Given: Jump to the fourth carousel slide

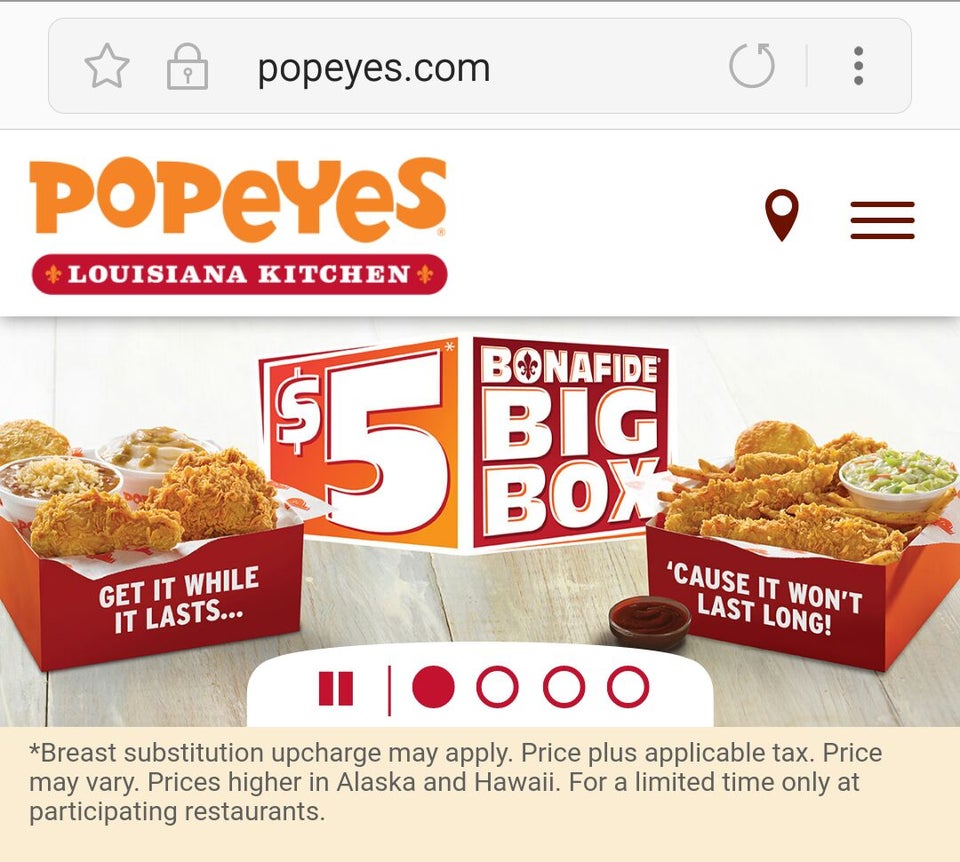Looking at the screenshot, I should coord(628,688).
